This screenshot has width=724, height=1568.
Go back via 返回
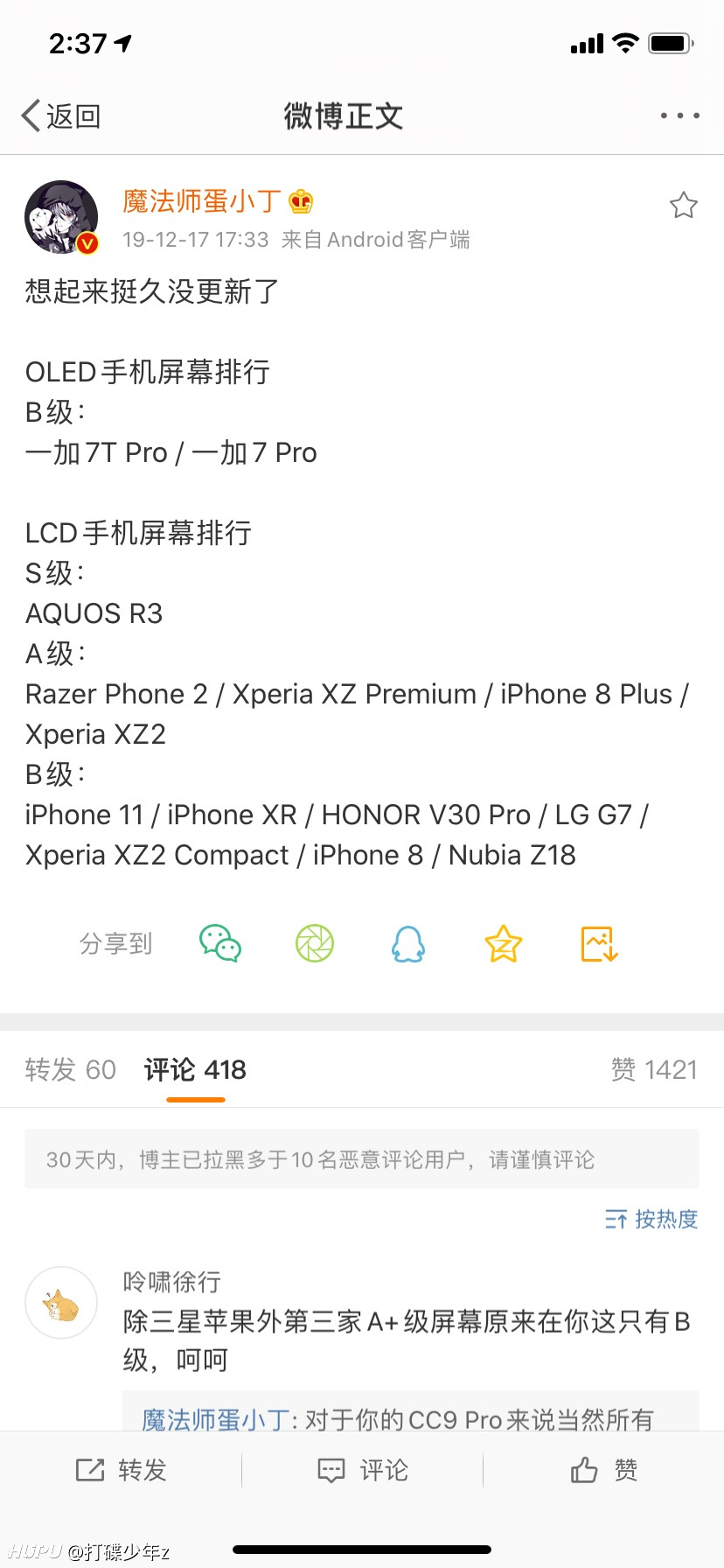coord(61,115)
